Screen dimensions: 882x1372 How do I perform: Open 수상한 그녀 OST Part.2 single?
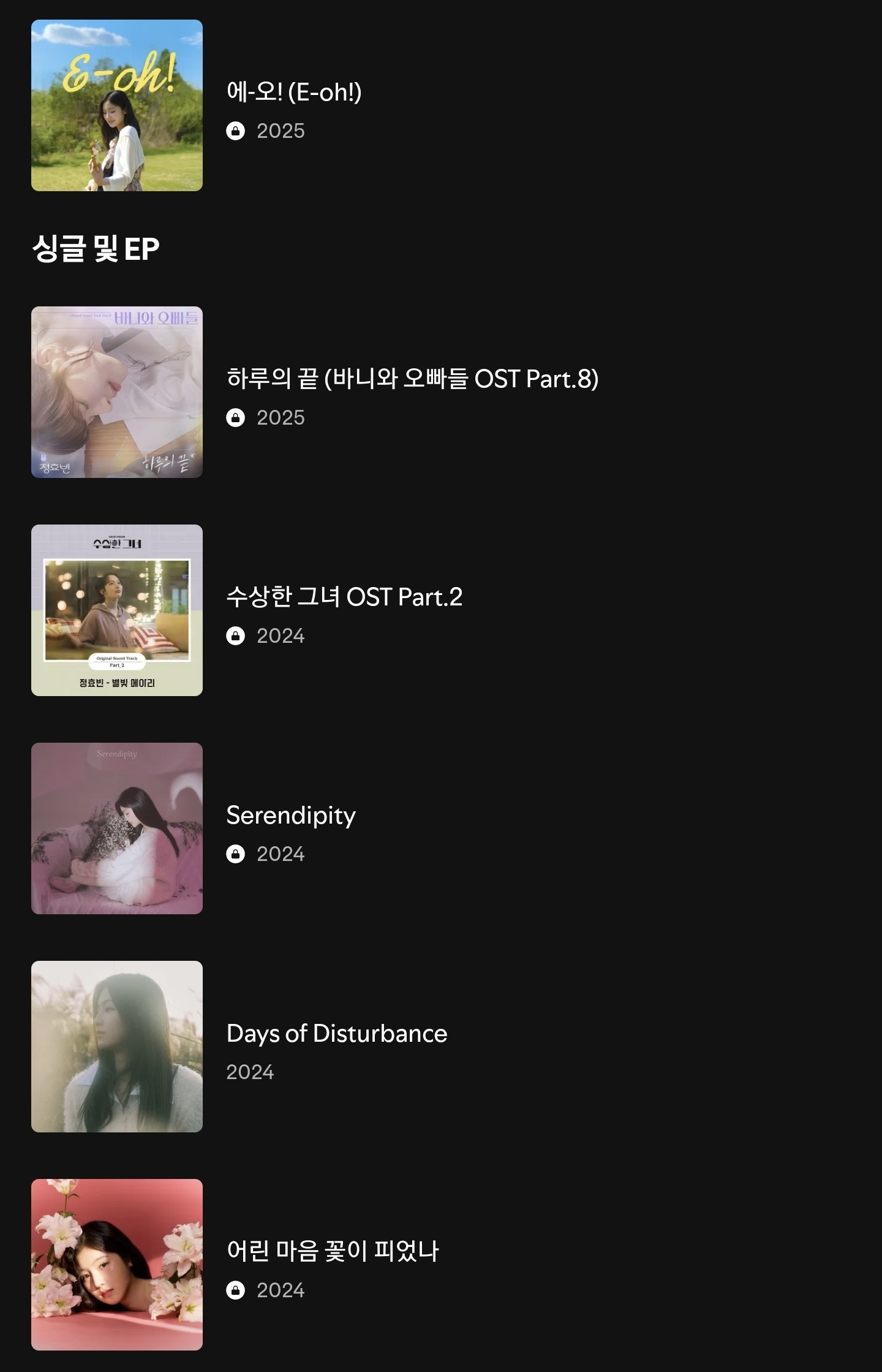[x=344, y=597]
